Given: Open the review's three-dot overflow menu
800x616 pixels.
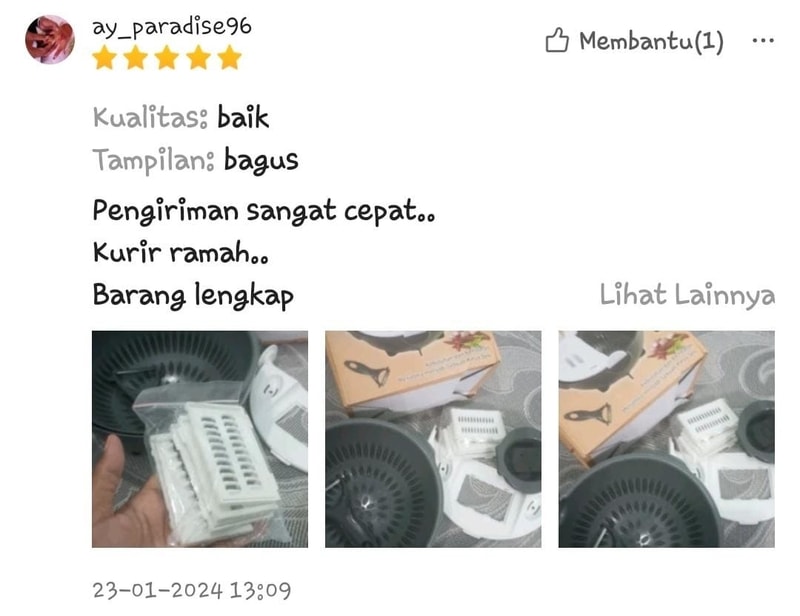Looking at the screenshot, I should [x=762, y=42].
